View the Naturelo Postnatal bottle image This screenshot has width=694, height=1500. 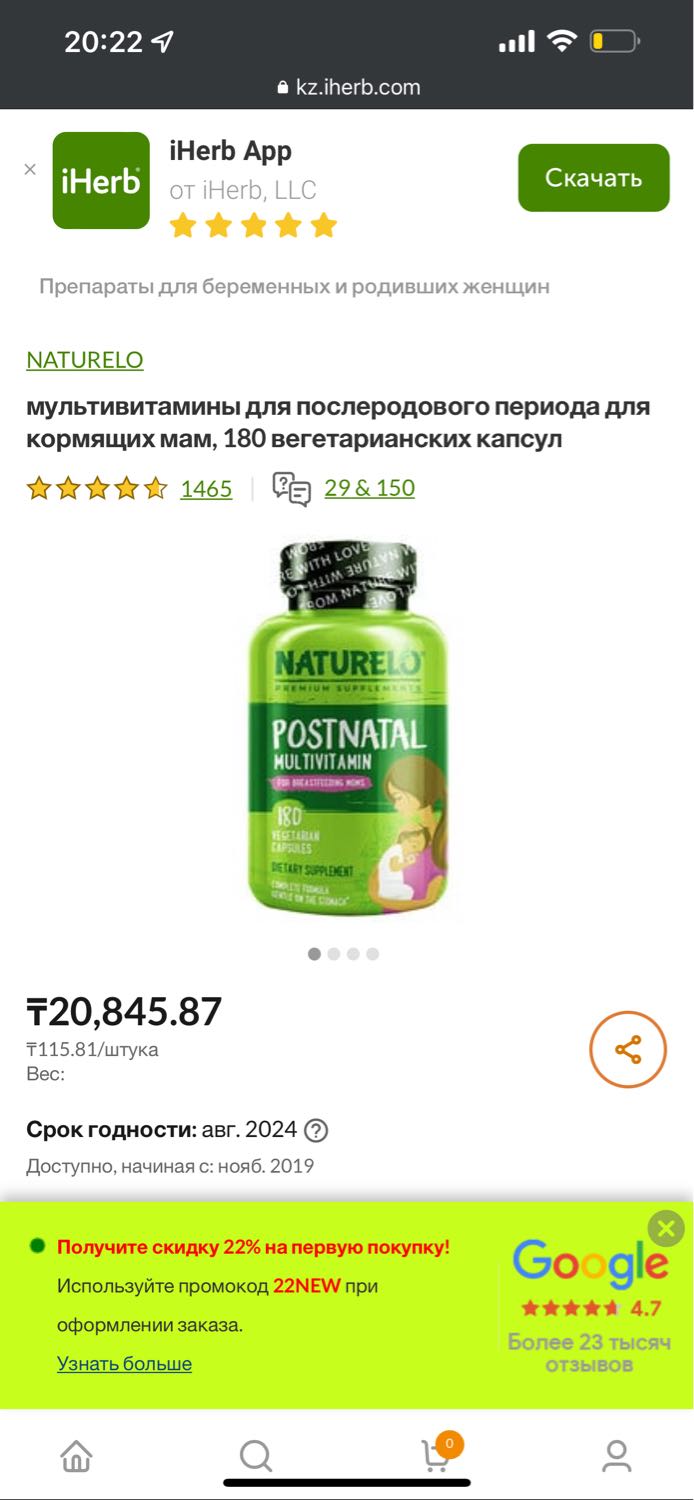[x=347, y=727]
